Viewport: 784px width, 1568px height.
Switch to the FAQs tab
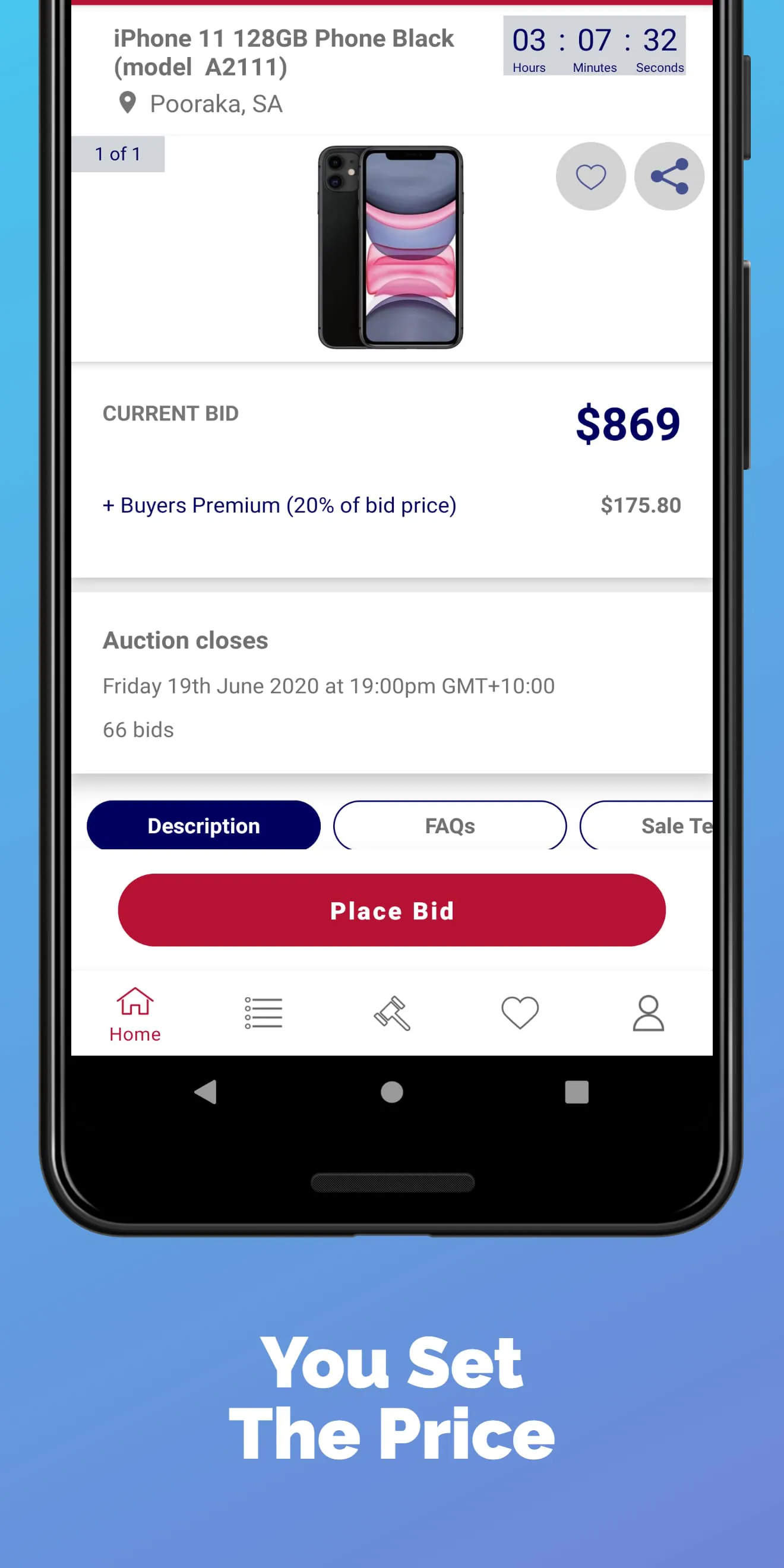click(449, 826)
